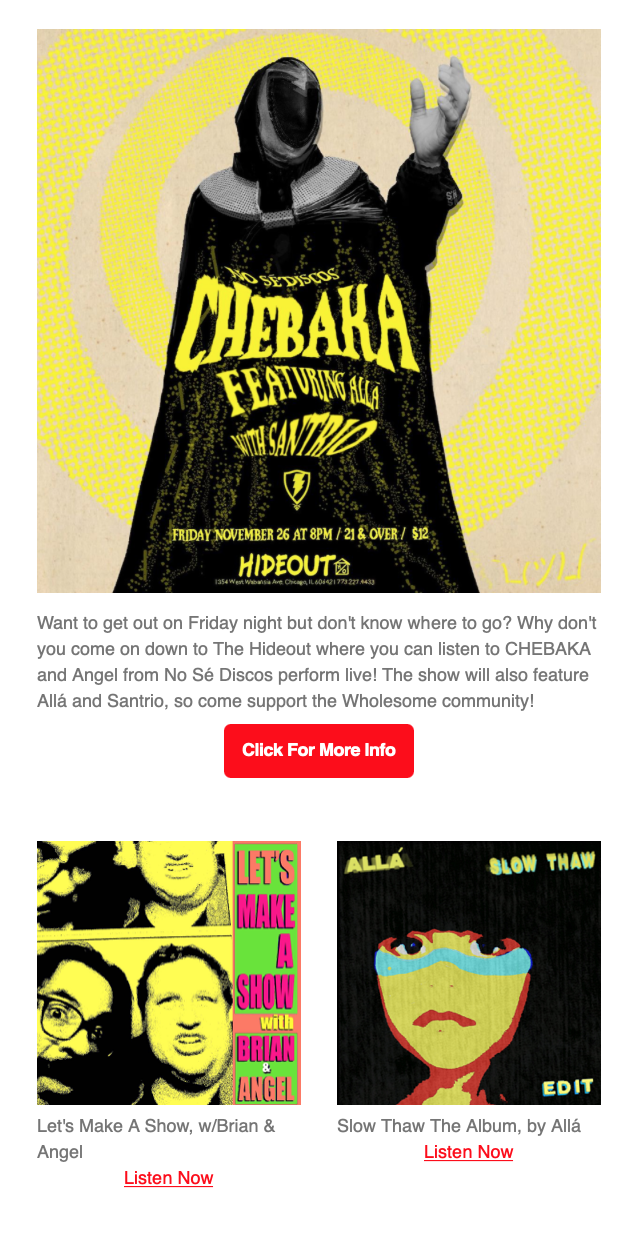This screenshot has width=636, height=1234.
Task: Open the Let's Make A Show cover image
Action: pos(169,972)
